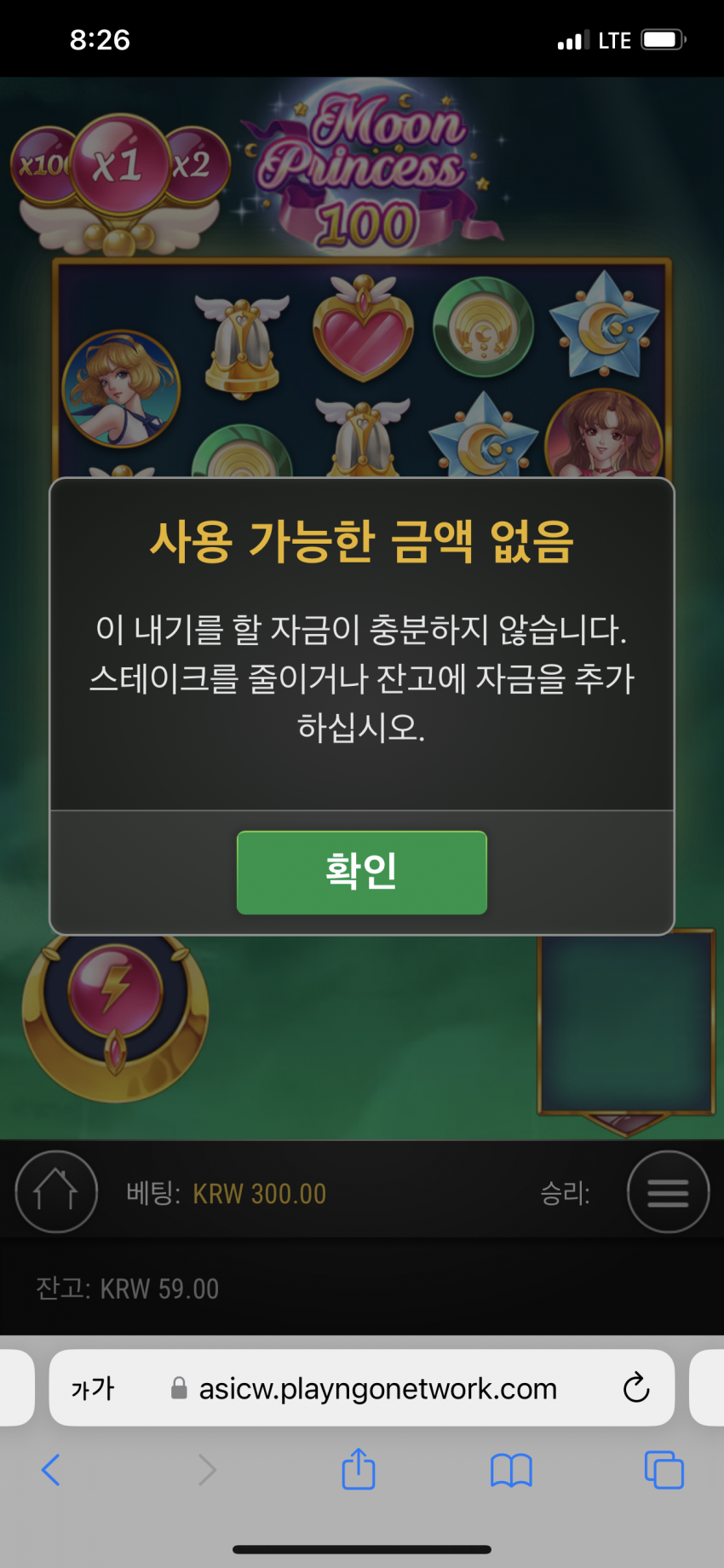Image resolution: width=724 pixels, height=1568 pixels.
Task: Show all open Safari tabs
Action: click(664, 1470)
